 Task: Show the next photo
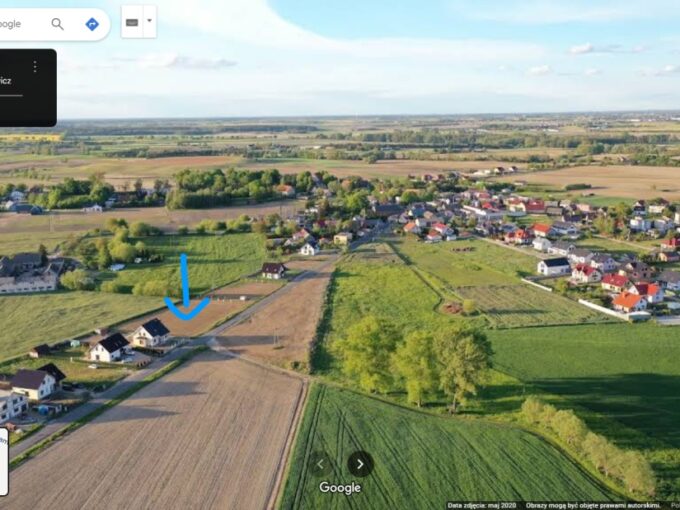pyautogui.click(x=360, y=463)
